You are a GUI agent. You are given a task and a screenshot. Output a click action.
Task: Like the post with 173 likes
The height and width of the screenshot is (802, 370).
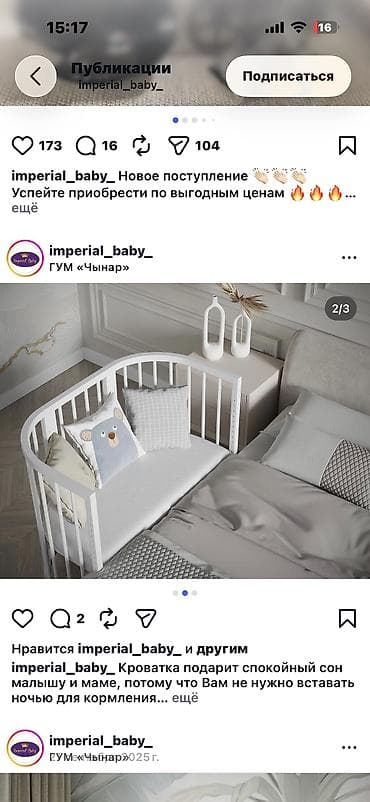point(23,146)
